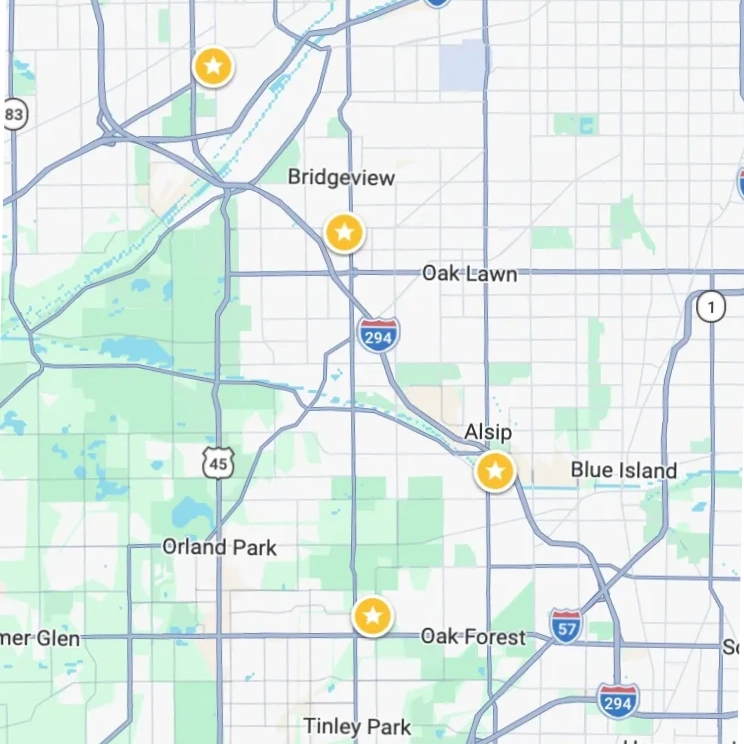Select the star pin beside Oak Forest
This screenshot has width=744, height=744.
click(373, 616)
